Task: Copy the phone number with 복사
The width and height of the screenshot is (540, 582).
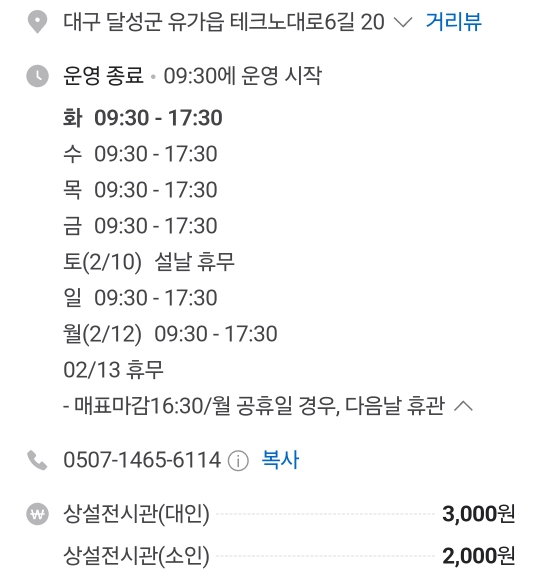Action: coord(280,460)
